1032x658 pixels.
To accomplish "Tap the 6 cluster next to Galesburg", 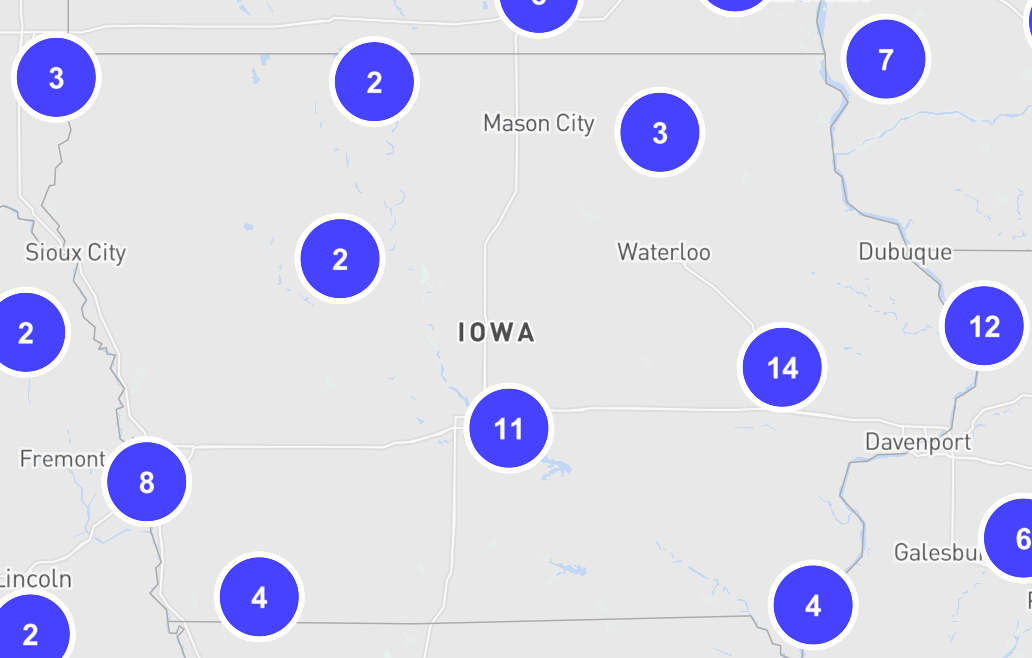I will (1015, 539).
